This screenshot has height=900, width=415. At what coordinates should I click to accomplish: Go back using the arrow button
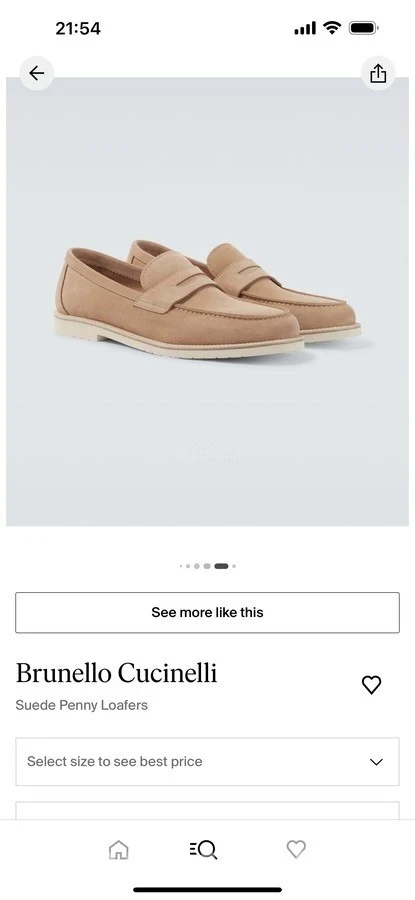(37, 73)
